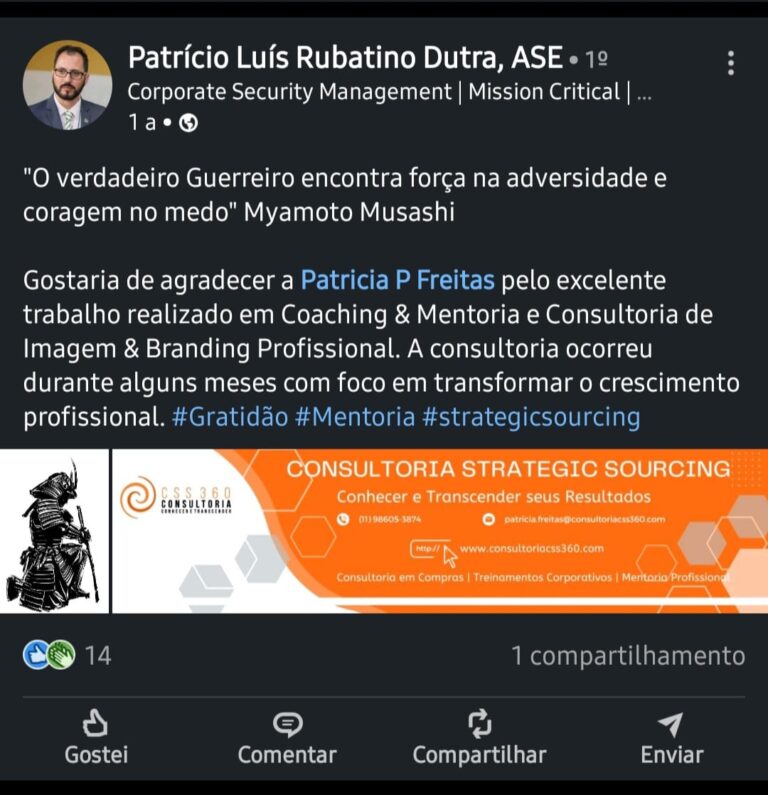The height and width of the screenshot is (795, 768).
Task: Tap Comentar to write a comment
Action: [x=287, y=737]
